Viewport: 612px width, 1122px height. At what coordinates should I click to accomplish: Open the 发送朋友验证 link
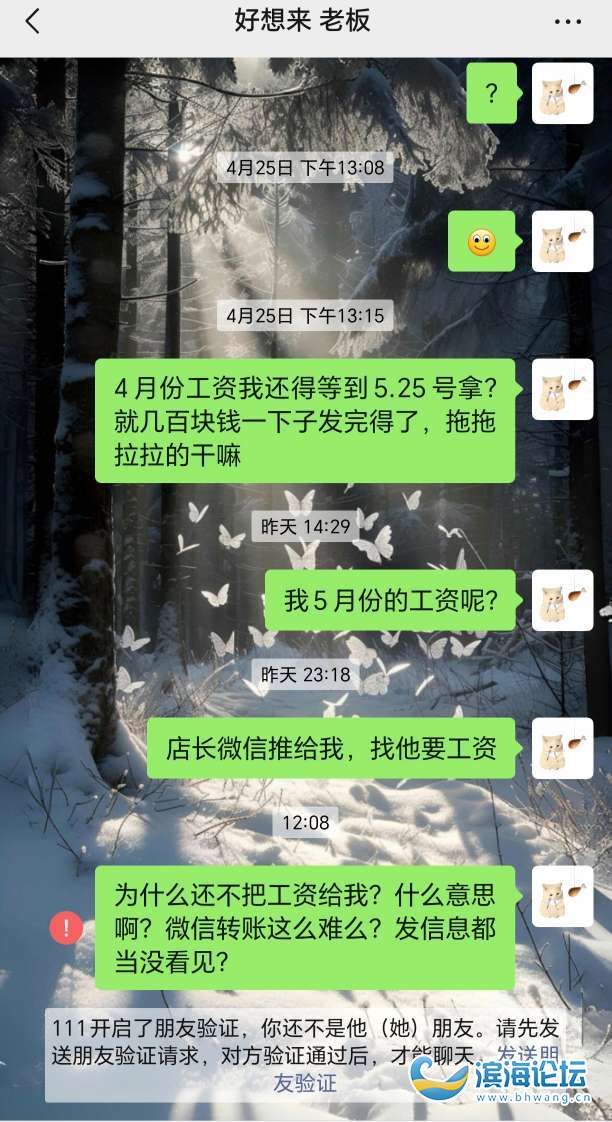[x=305, y=1081]
